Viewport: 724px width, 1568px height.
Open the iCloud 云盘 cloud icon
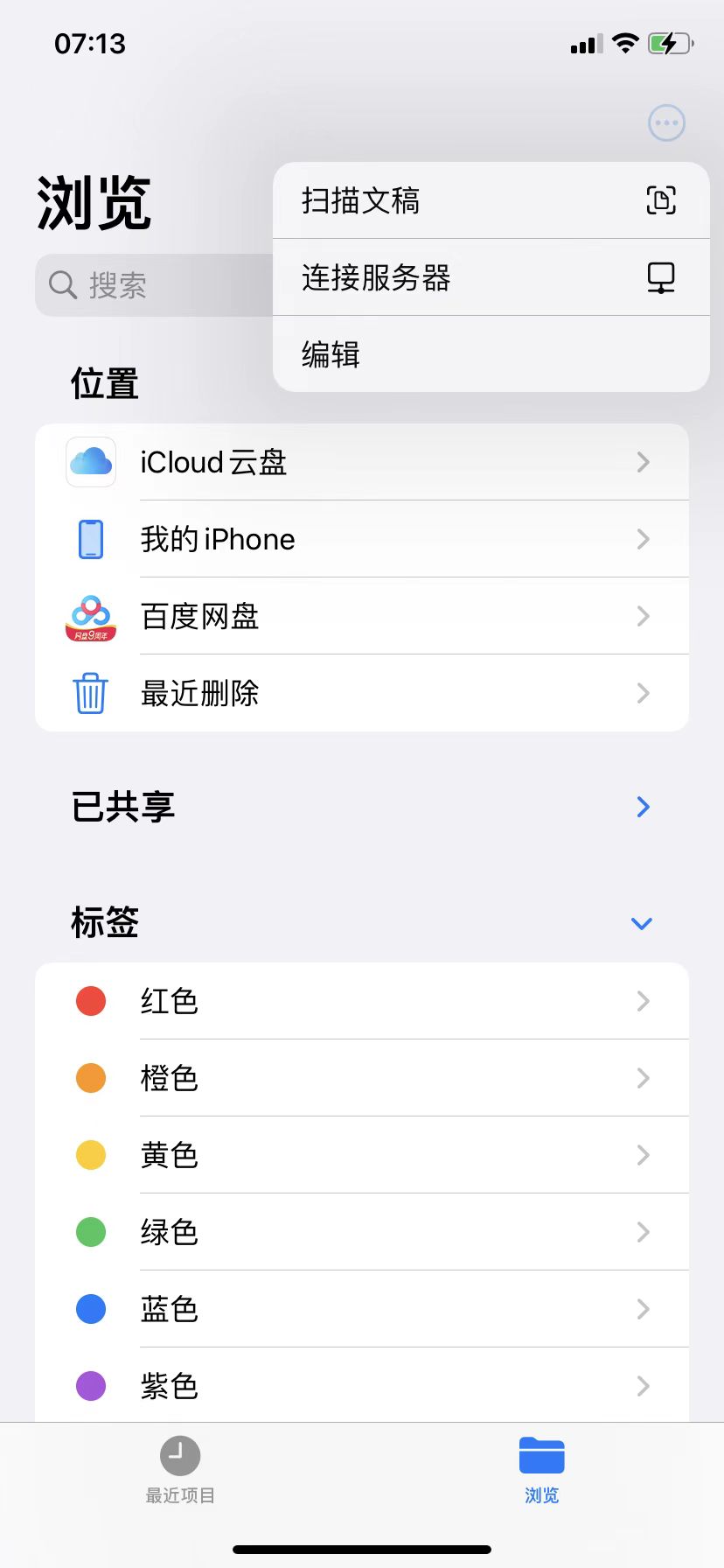coord(90,462)
